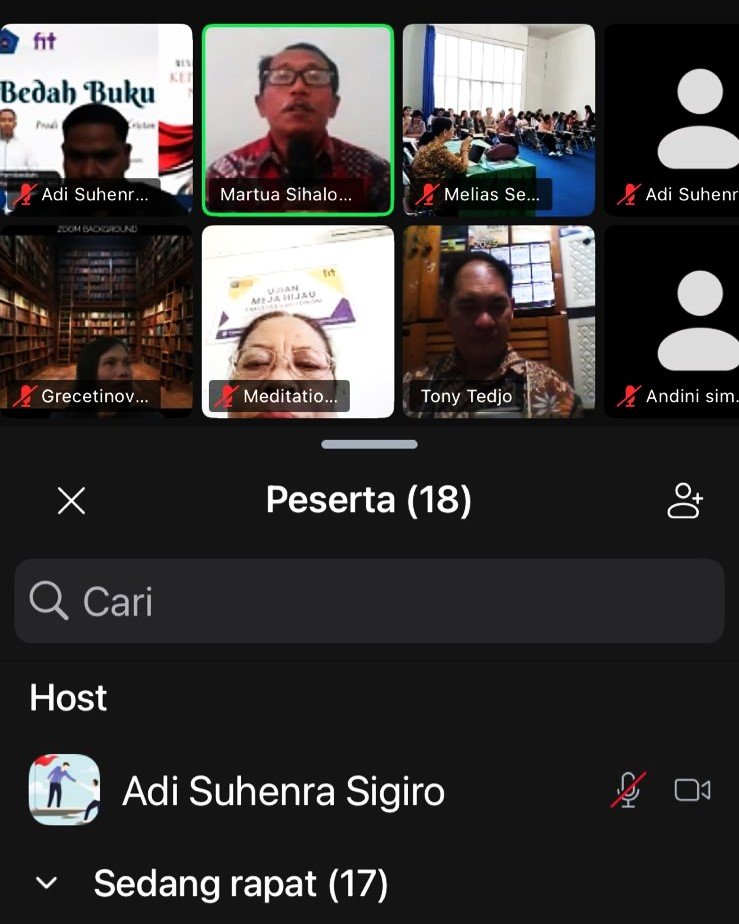Click the panel drag handle bar
Viewport: 739px width, 924px height.
(369, 444)
